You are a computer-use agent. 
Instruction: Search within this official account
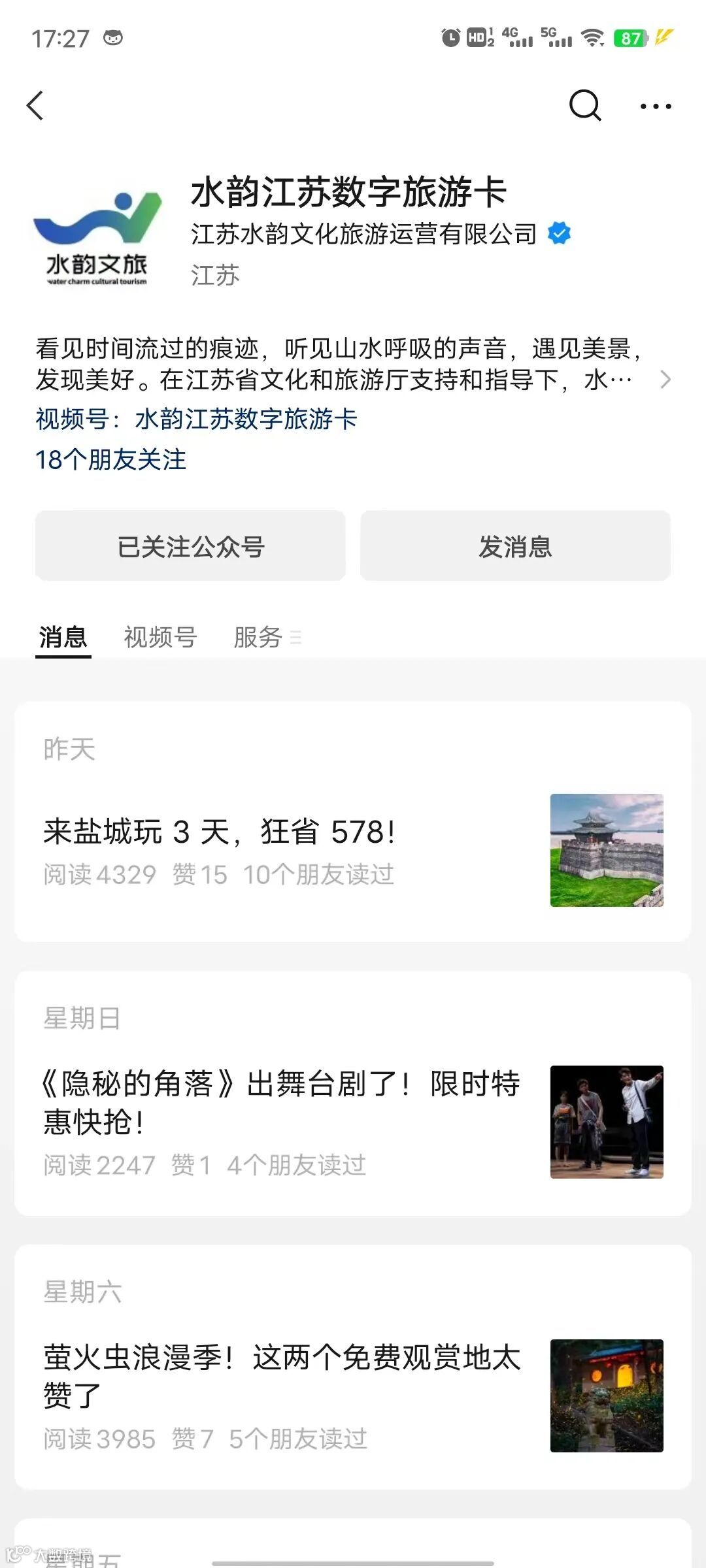584,106
